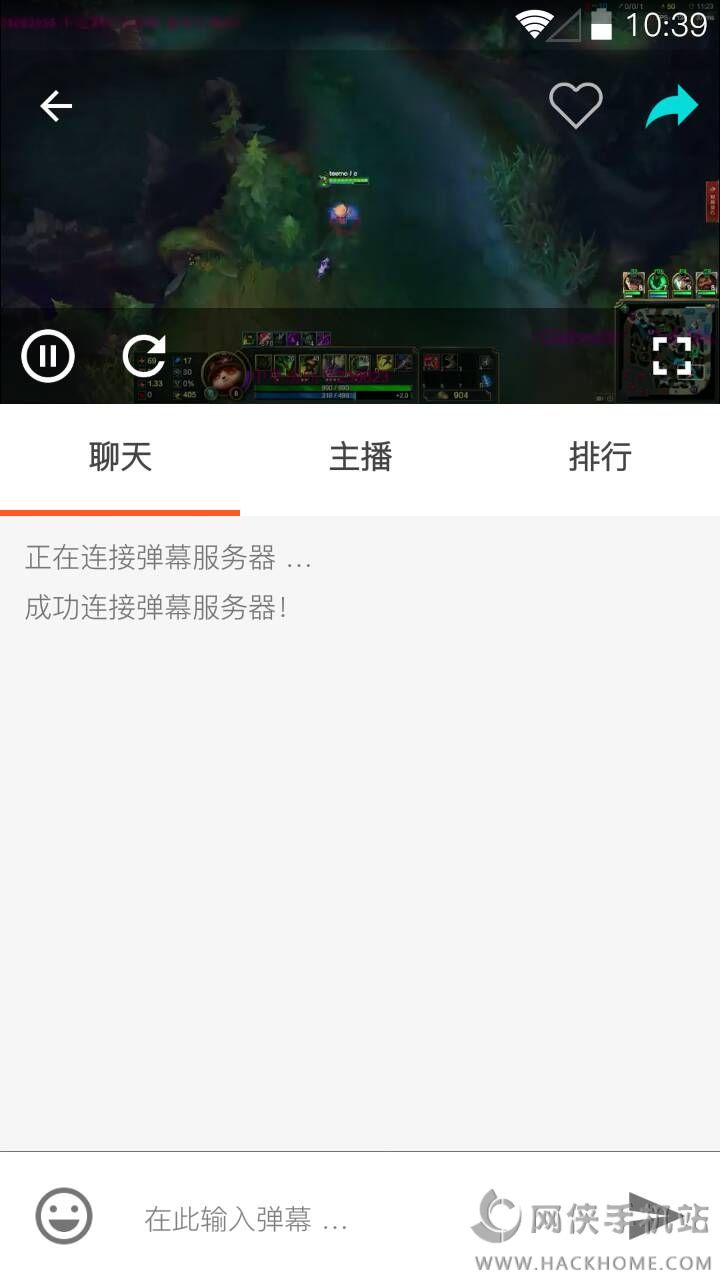The image size is (720, 1280).
Task: Pause the video playback
Action: coord(48,356)
